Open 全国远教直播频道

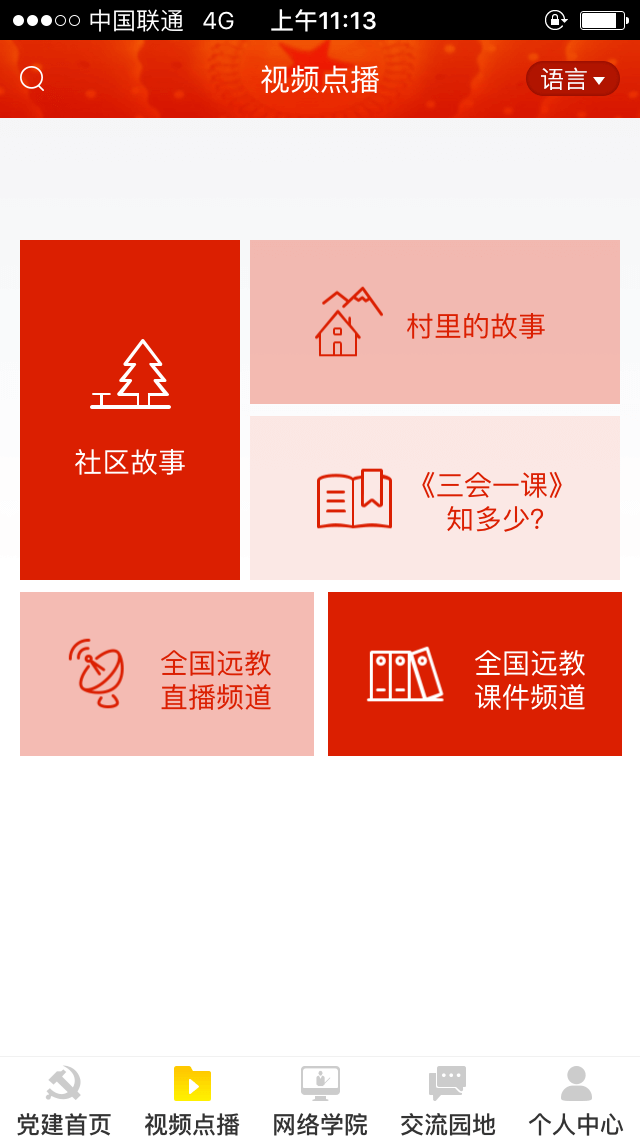click(x=167, y=674)
